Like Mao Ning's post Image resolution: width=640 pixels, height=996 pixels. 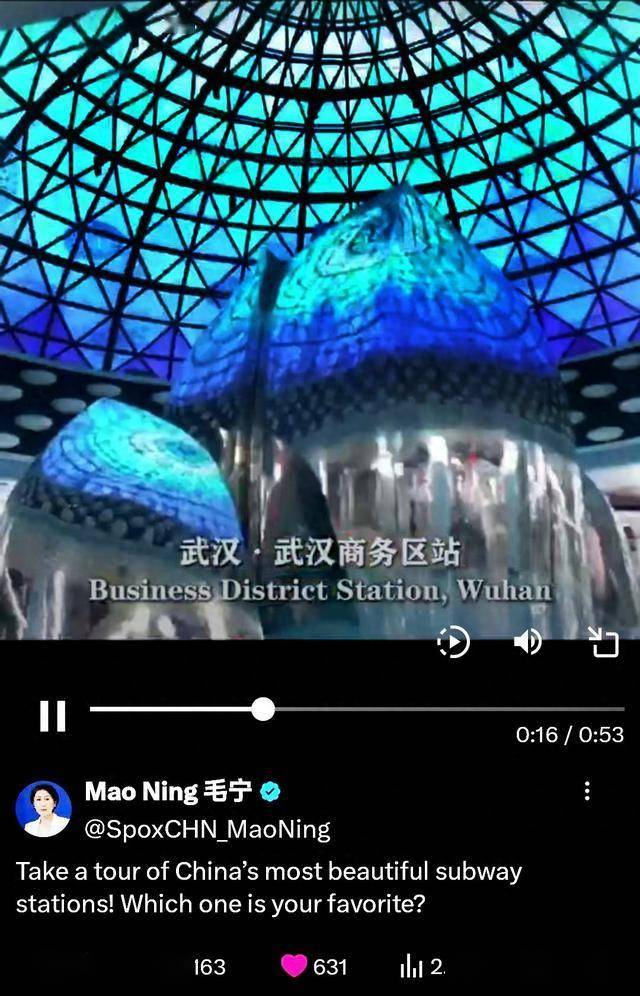point(294,966)
